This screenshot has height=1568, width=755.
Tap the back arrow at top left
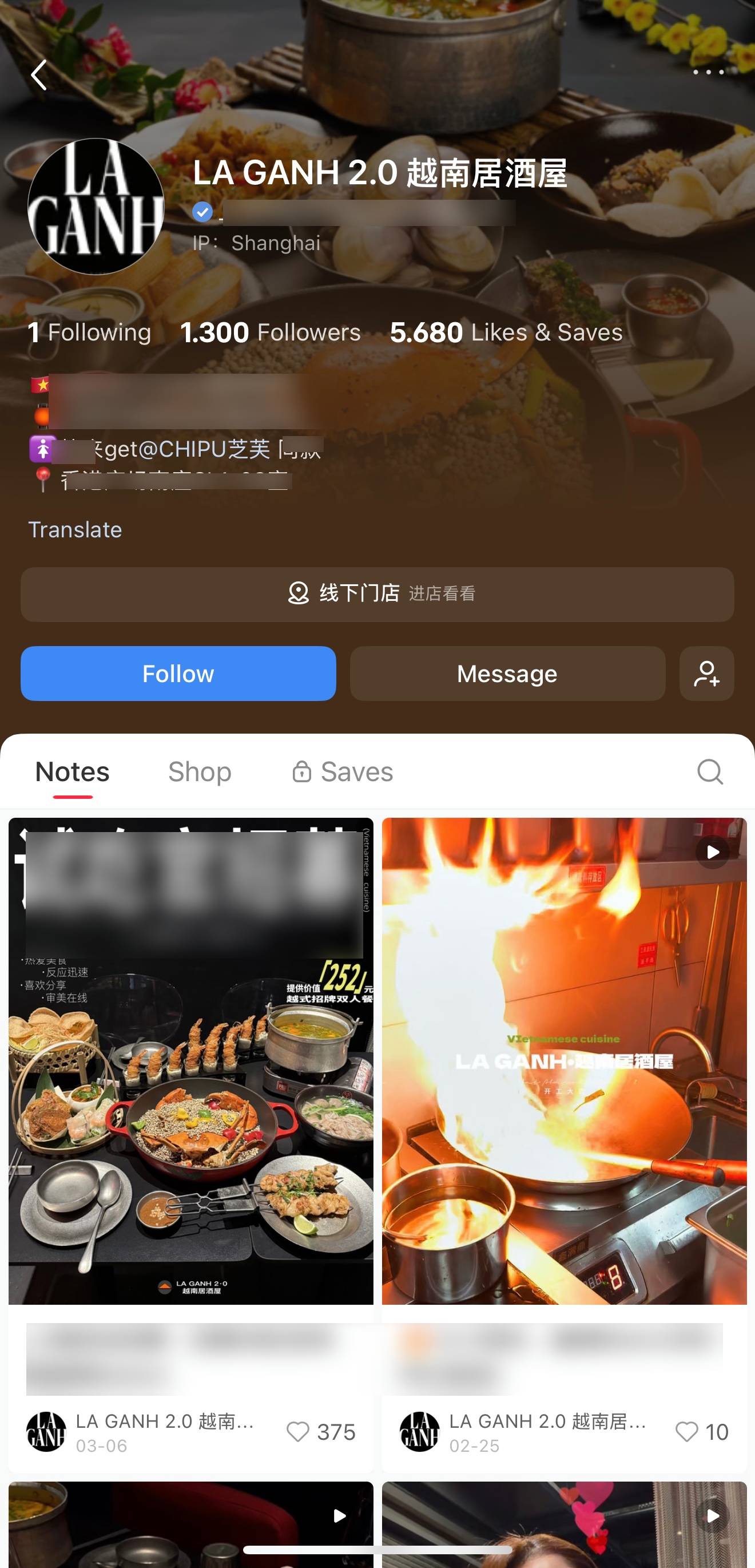point(39,75)
